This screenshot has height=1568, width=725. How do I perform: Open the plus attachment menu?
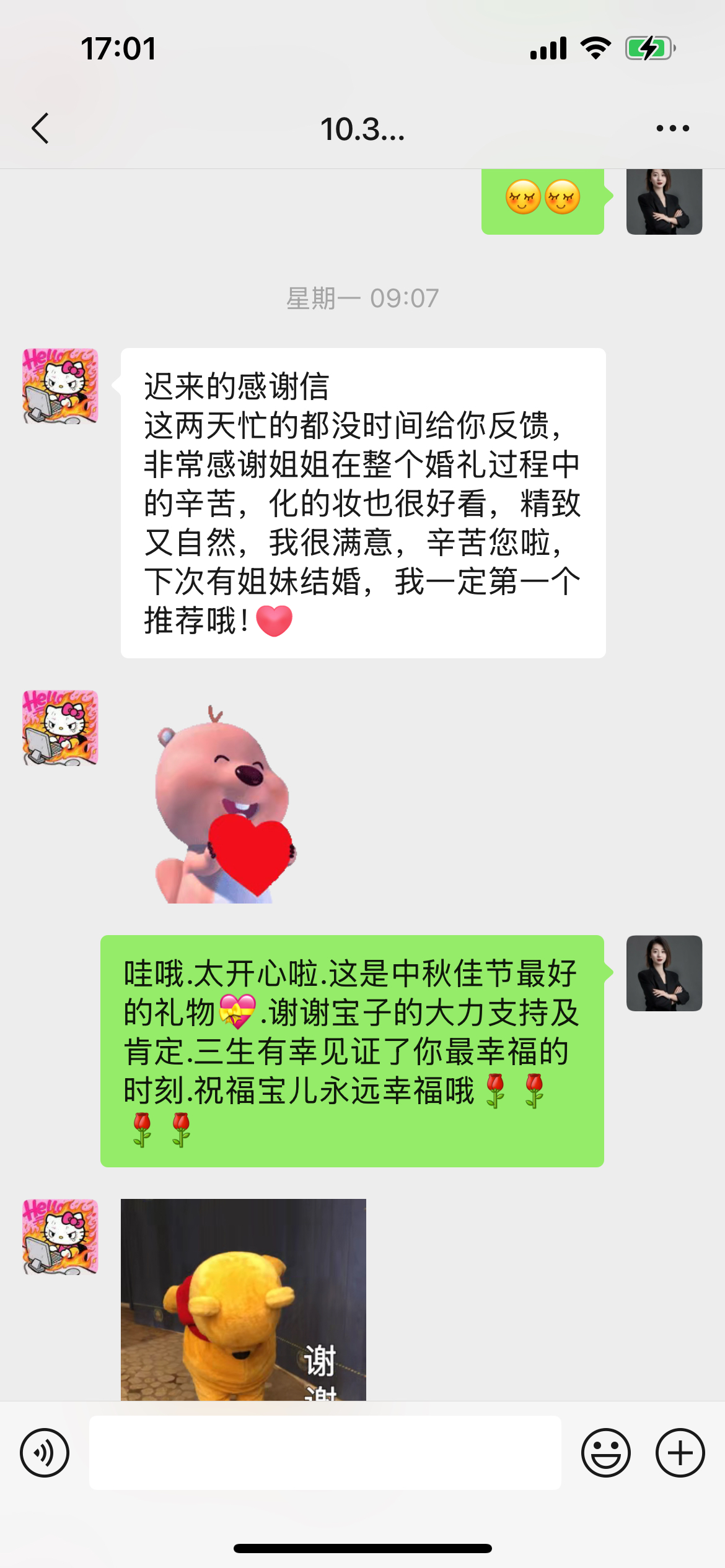coord(680,1453)
